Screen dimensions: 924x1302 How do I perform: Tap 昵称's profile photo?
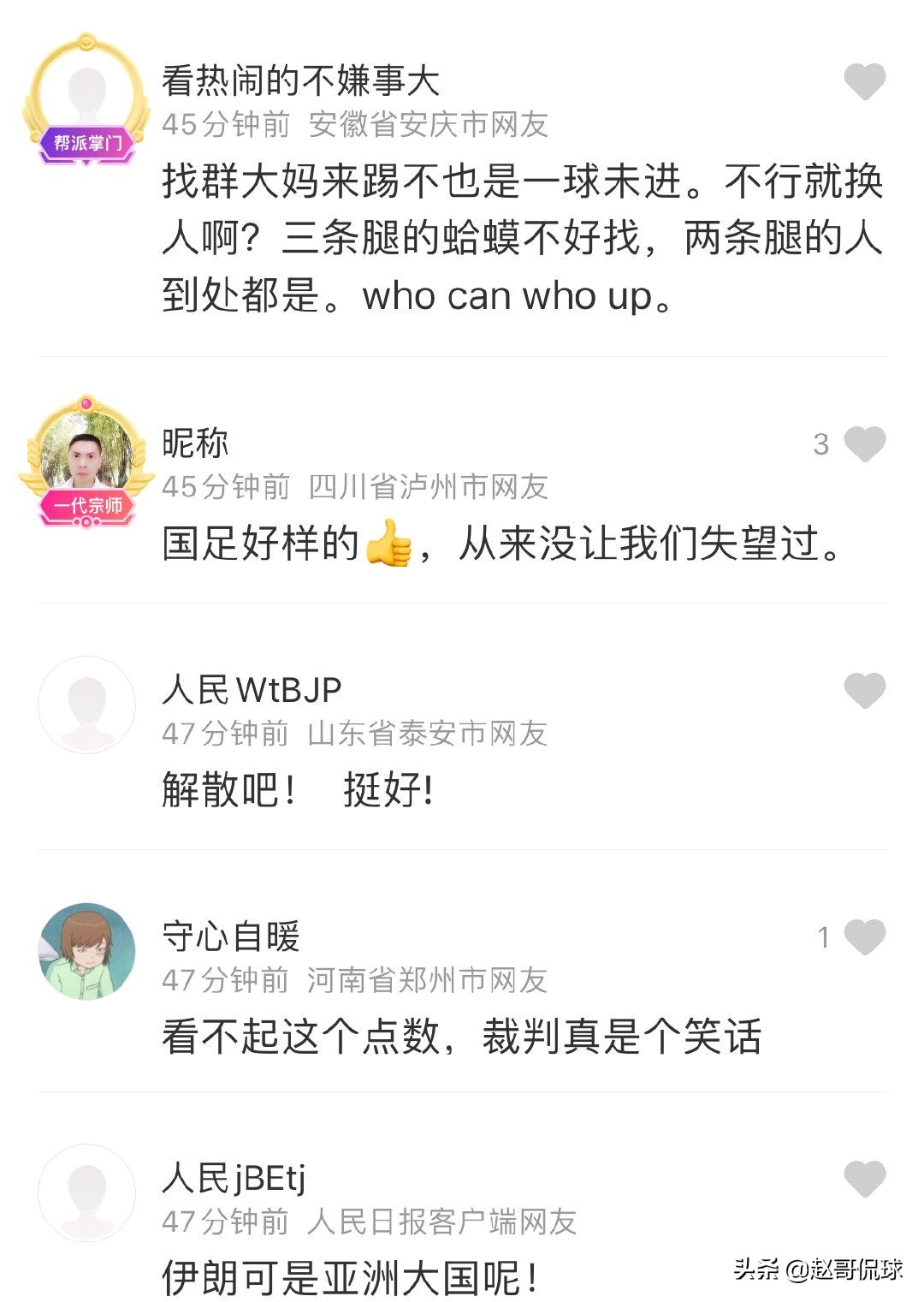pos(86,445)
